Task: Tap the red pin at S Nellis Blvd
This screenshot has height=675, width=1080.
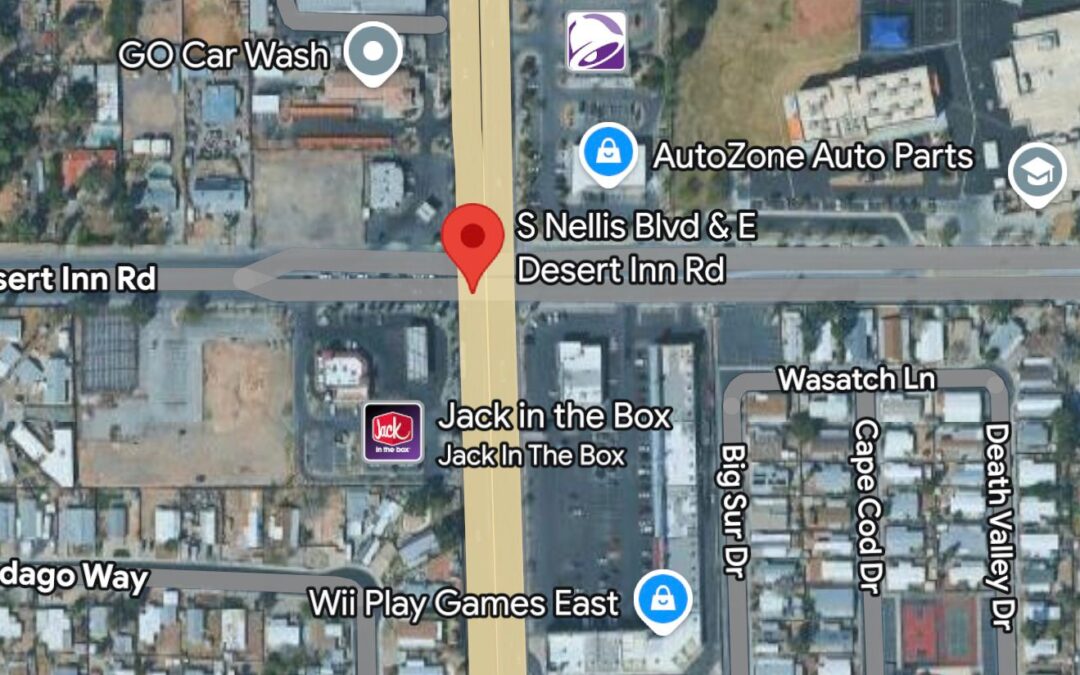Action: click(x=472, y=239)
